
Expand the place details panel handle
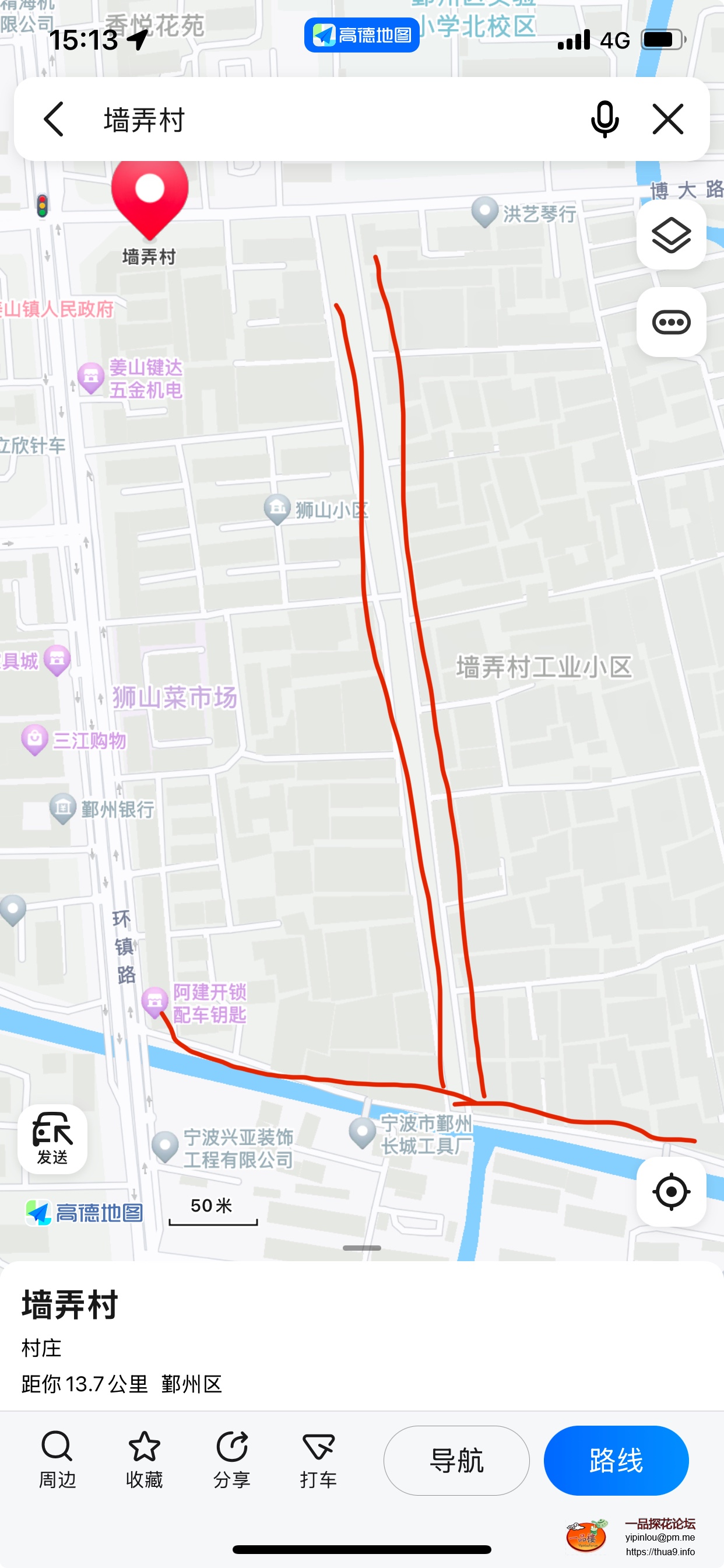click(362, 1248)
